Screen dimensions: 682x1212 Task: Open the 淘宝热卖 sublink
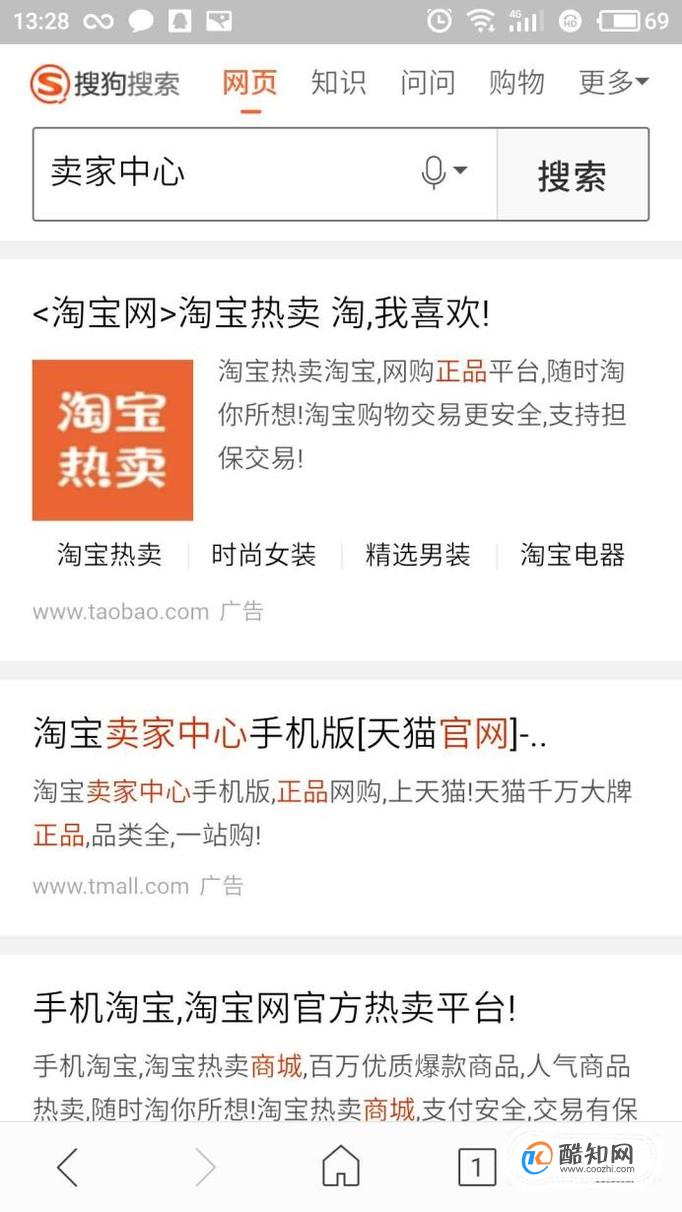coord(109,555)
